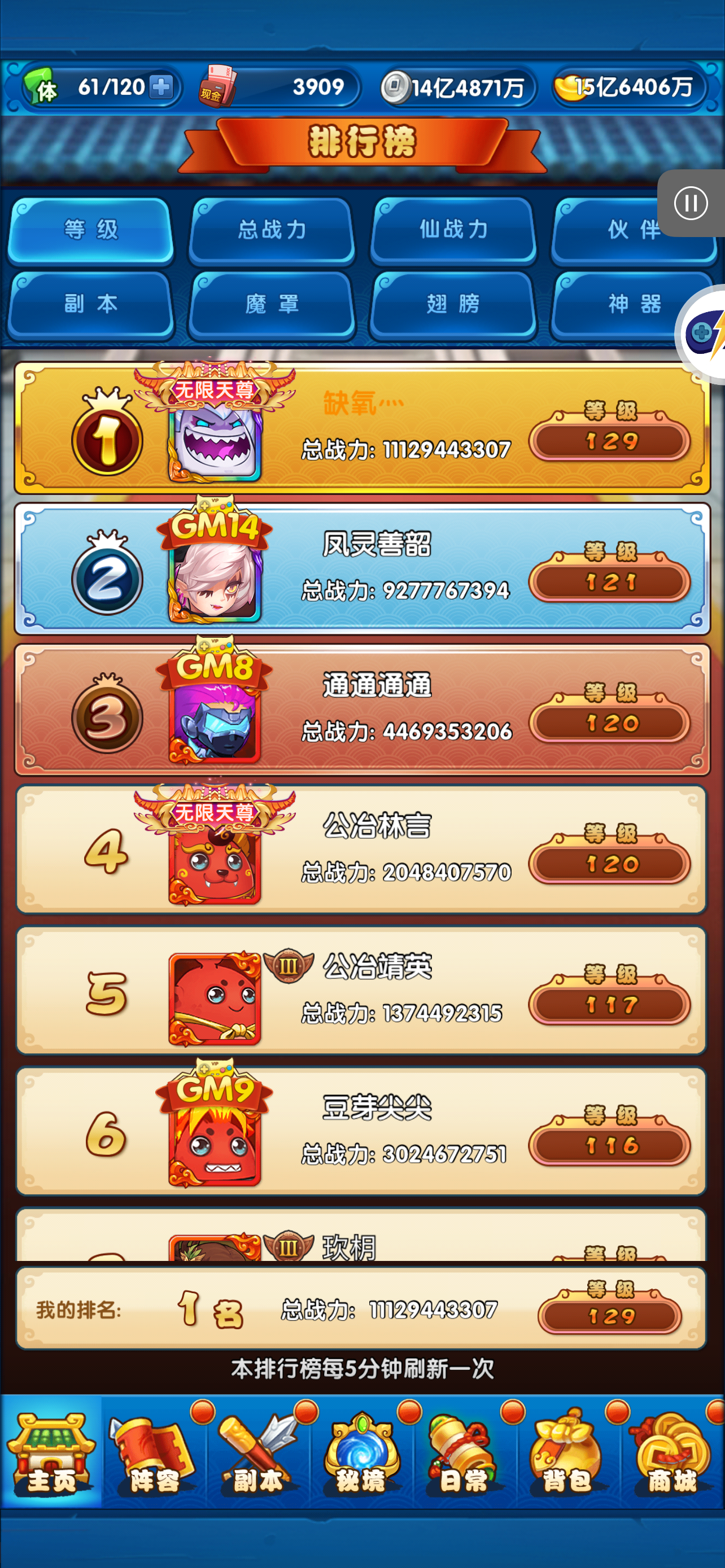
Task: Go to the 商城 shop tab
Action: tap(672, 1453)
